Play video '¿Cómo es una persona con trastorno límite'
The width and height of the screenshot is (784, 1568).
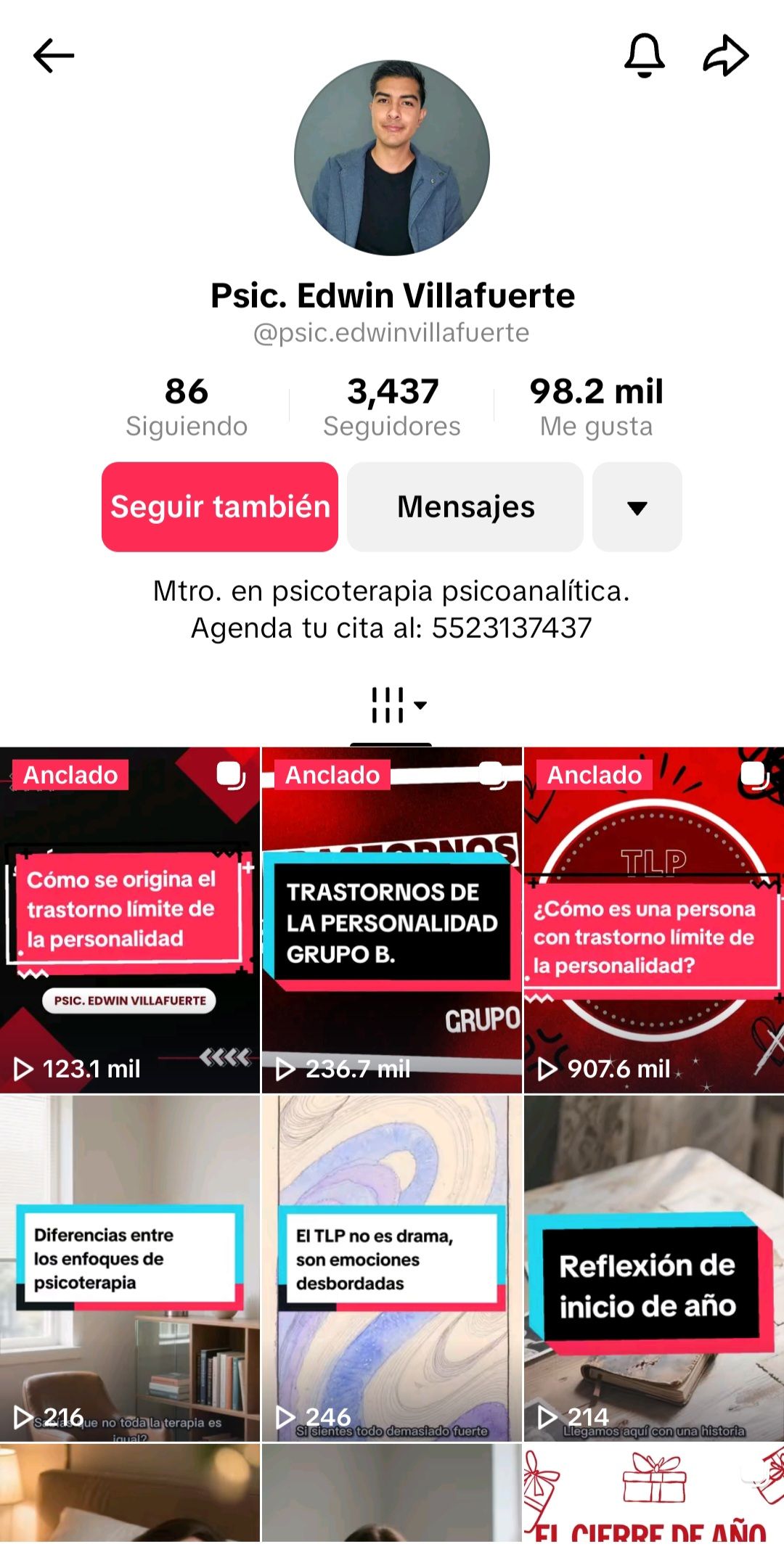pyautogui.click(x=653, y=920)
